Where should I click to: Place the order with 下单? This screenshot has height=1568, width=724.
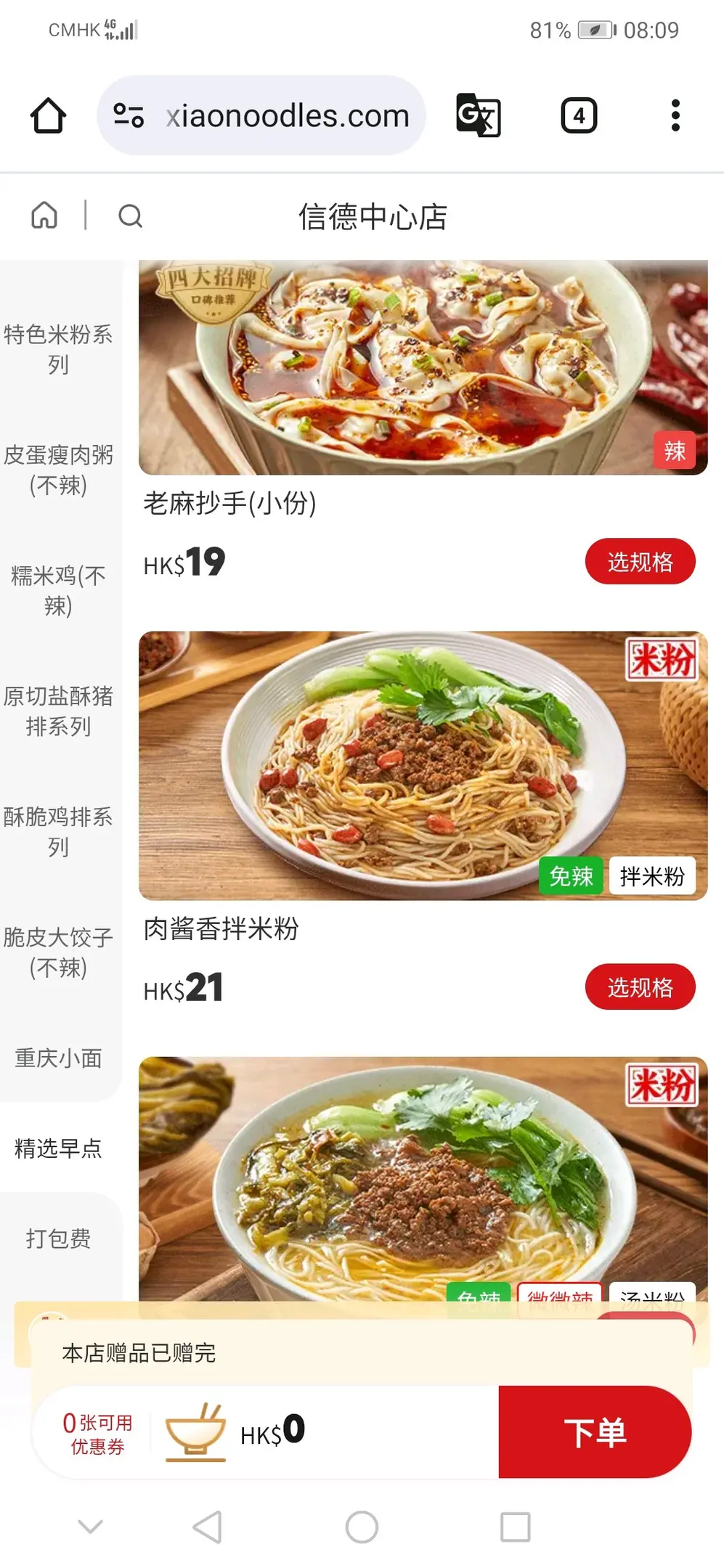pyautogui.click(x=595, y=1432)
